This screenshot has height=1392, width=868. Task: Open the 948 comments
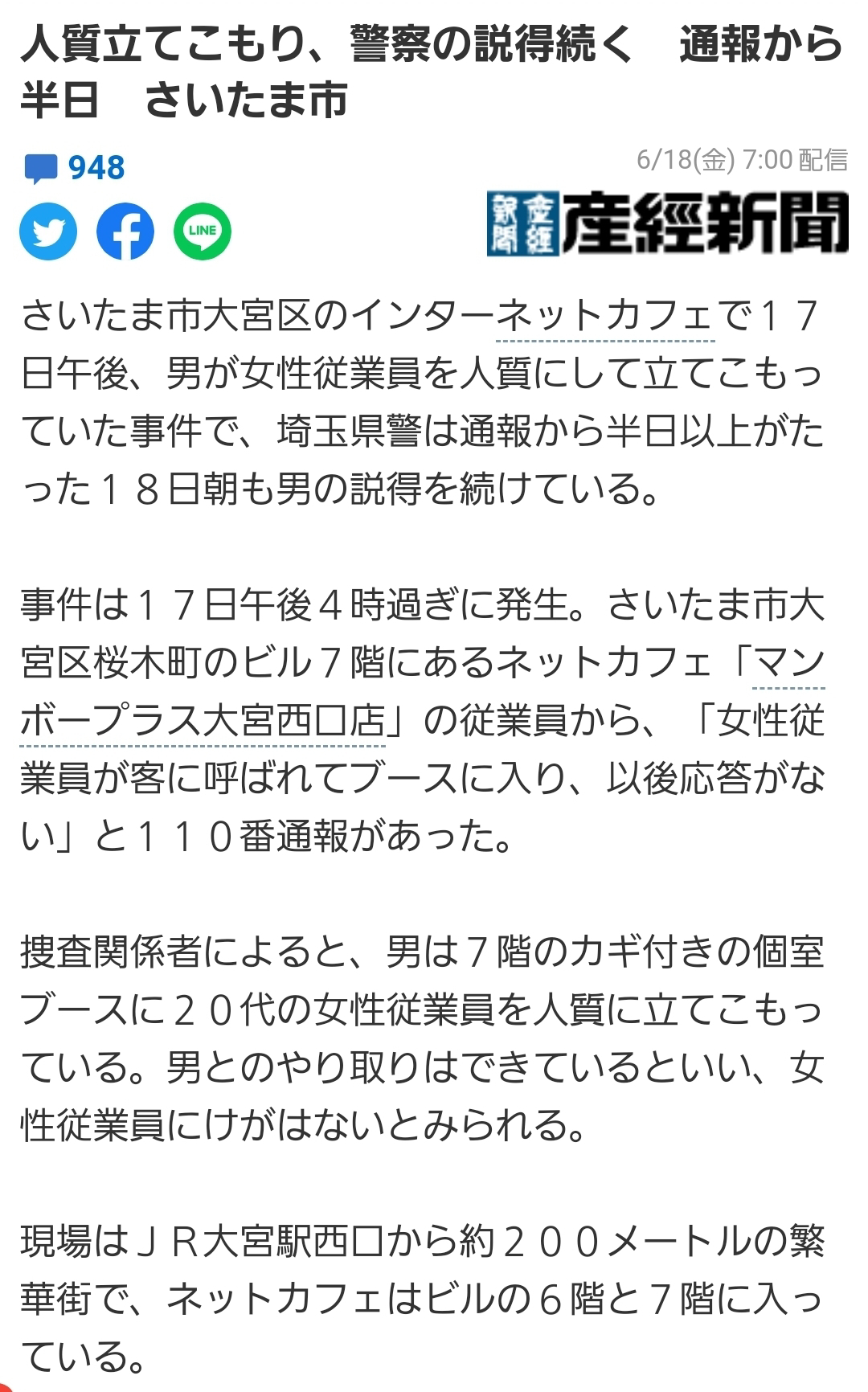click(x=74, y=167)
